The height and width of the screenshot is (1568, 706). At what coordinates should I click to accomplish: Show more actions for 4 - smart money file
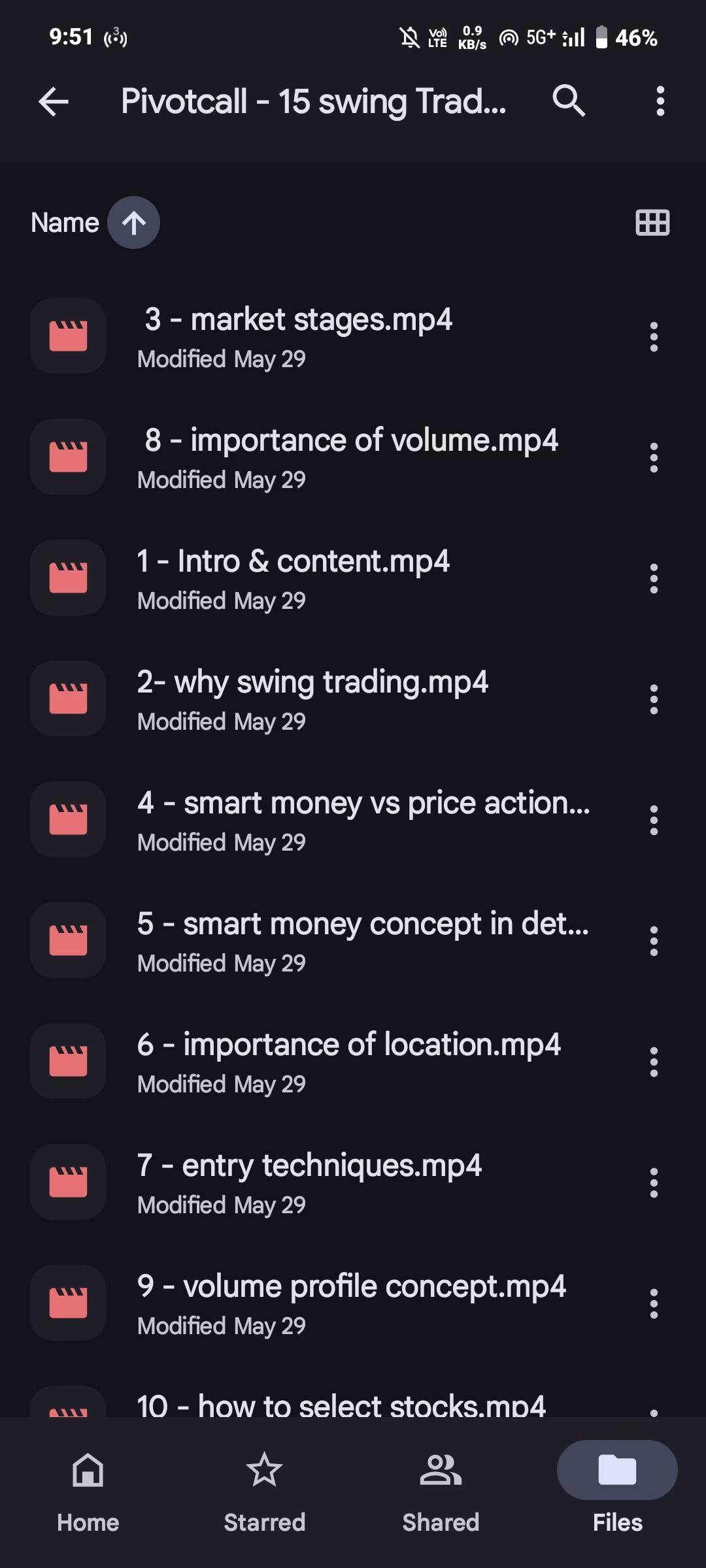click(x=654, y=820)
